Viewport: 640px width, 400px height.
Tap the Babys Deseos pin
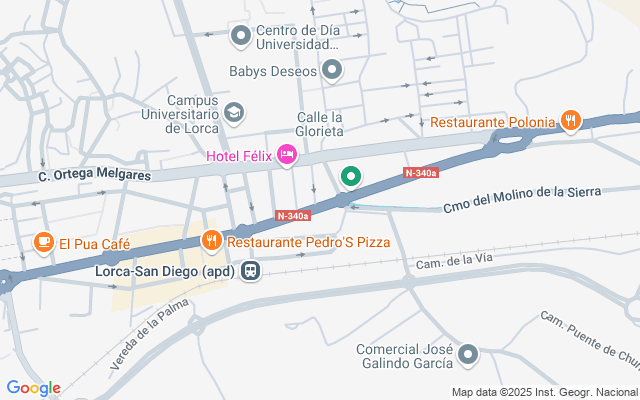(x=333, y=71)
